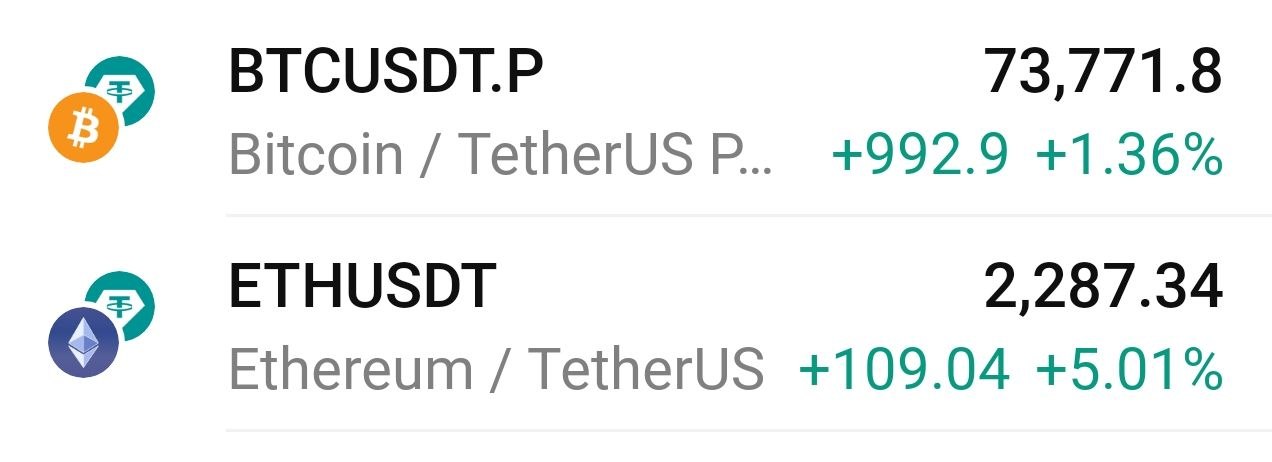The width and height of the screenshot is (1272, 462).
Task: Open the BTCUSDT.P watchlist row
Action: coord(636,110)
